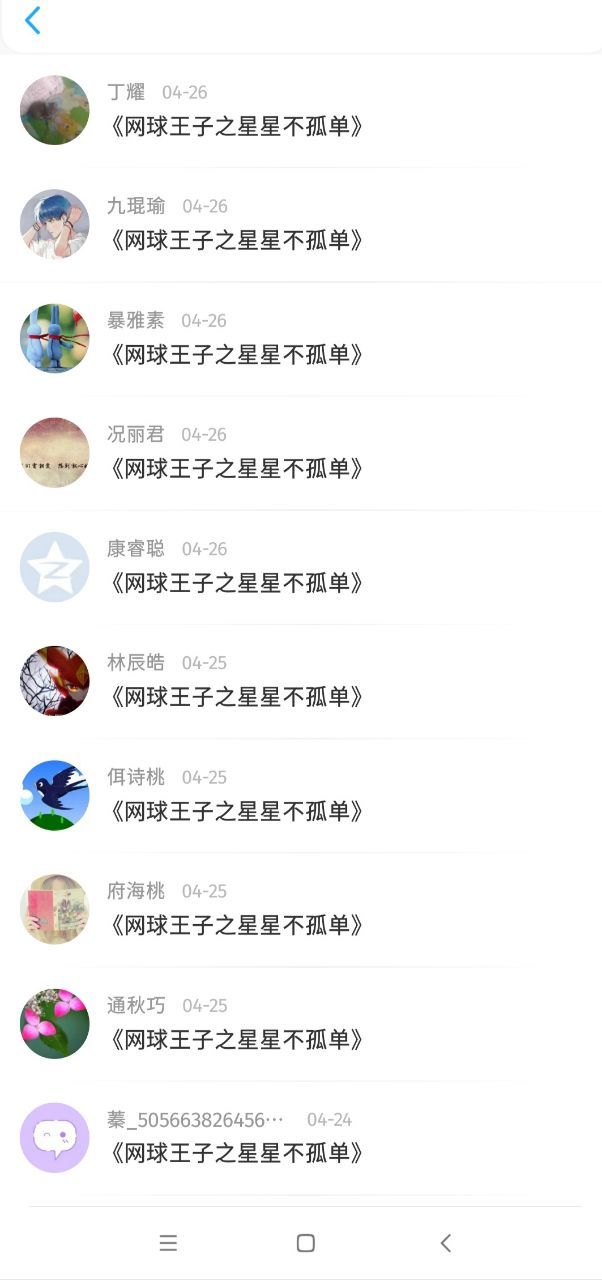Open 况丽君's entry
Image resolution: width=602 pixels, height=1280 pixels.
pyautogui.click(x=301, y=452)
